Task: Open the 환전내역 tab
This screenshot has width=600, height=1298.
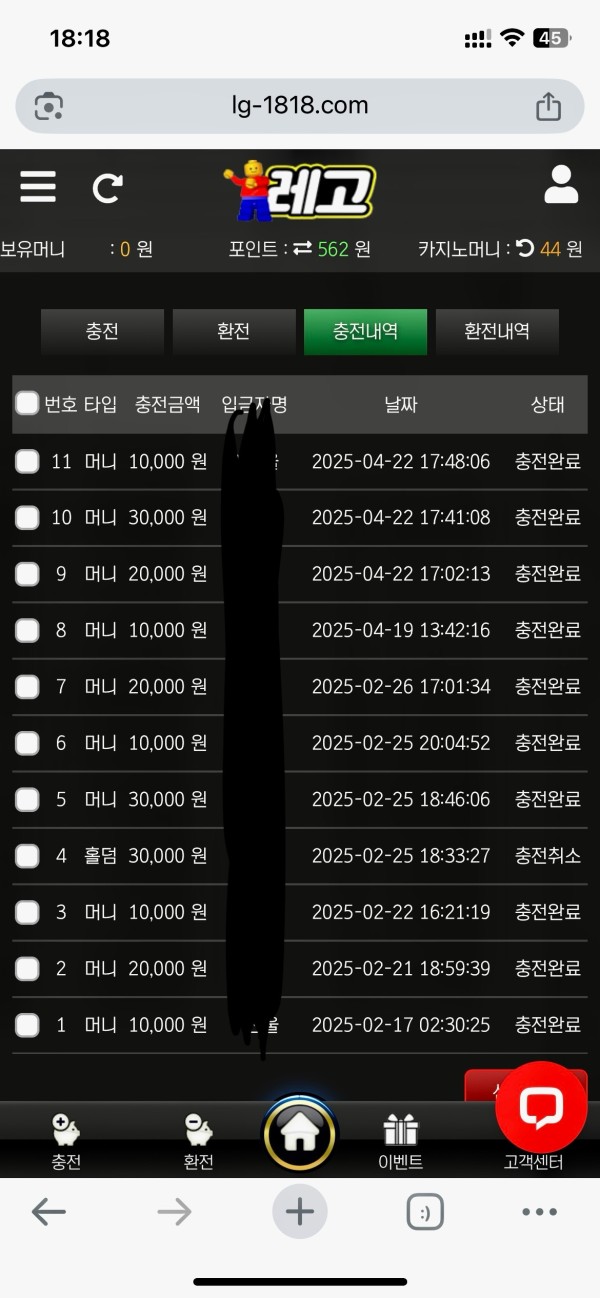Action: pos(497,331)
